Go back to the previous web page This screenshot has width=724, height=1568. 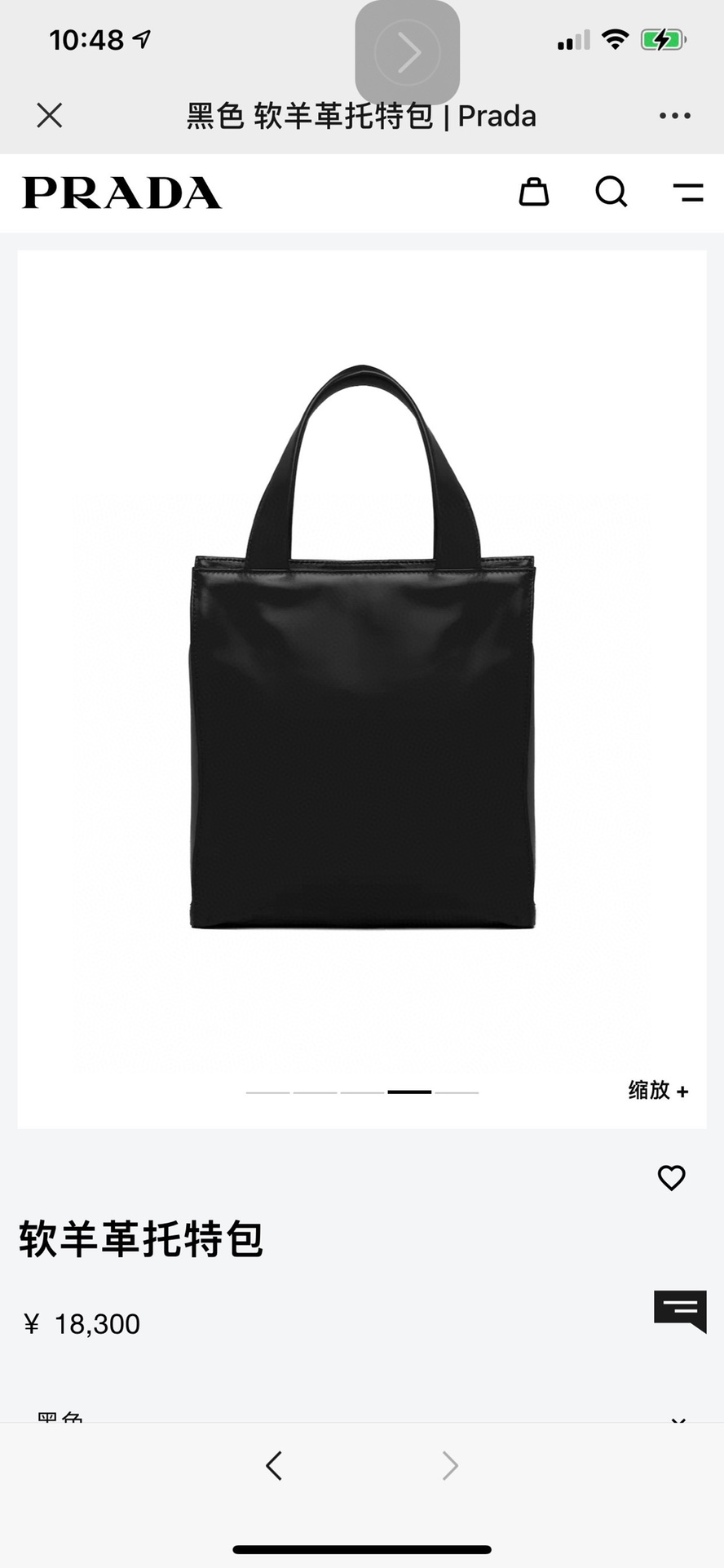click(274, 1466)
